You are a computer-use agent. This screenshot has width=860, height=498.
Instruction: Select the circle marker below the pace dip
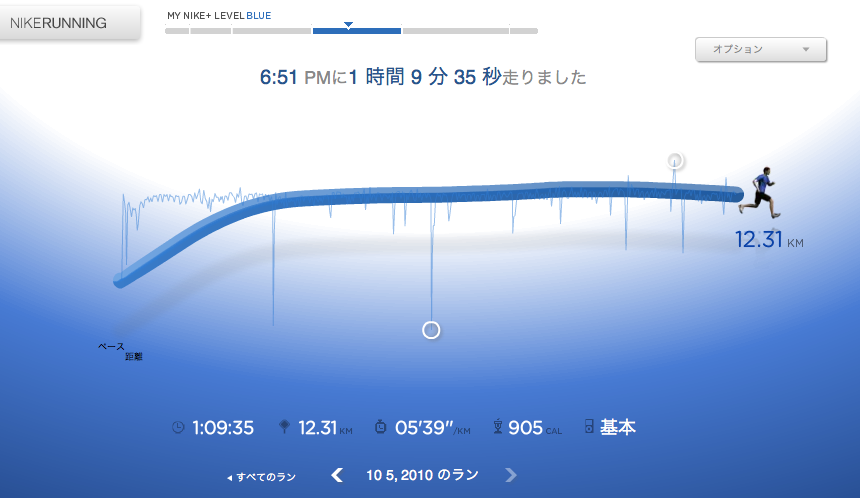click(x=431, y=330)
